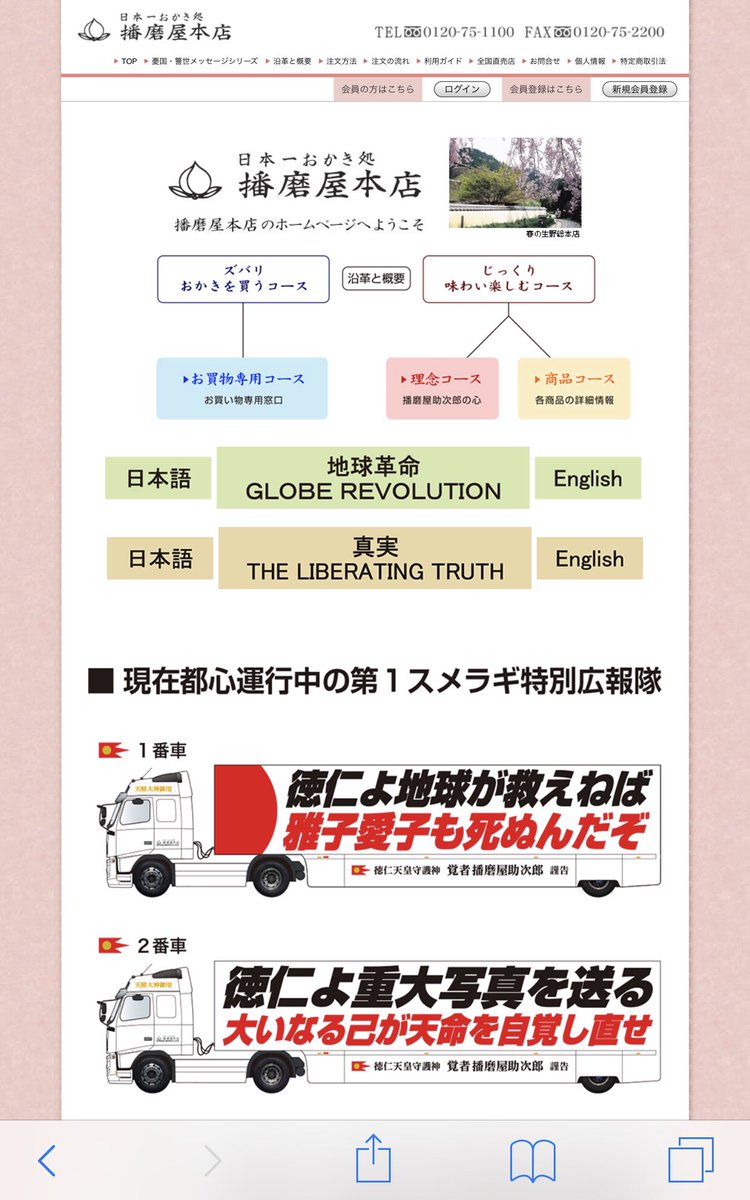This screenshot has height=1200, width=750.
Task: Share this page from Safari toolbar
Action: coord(372,1160)
